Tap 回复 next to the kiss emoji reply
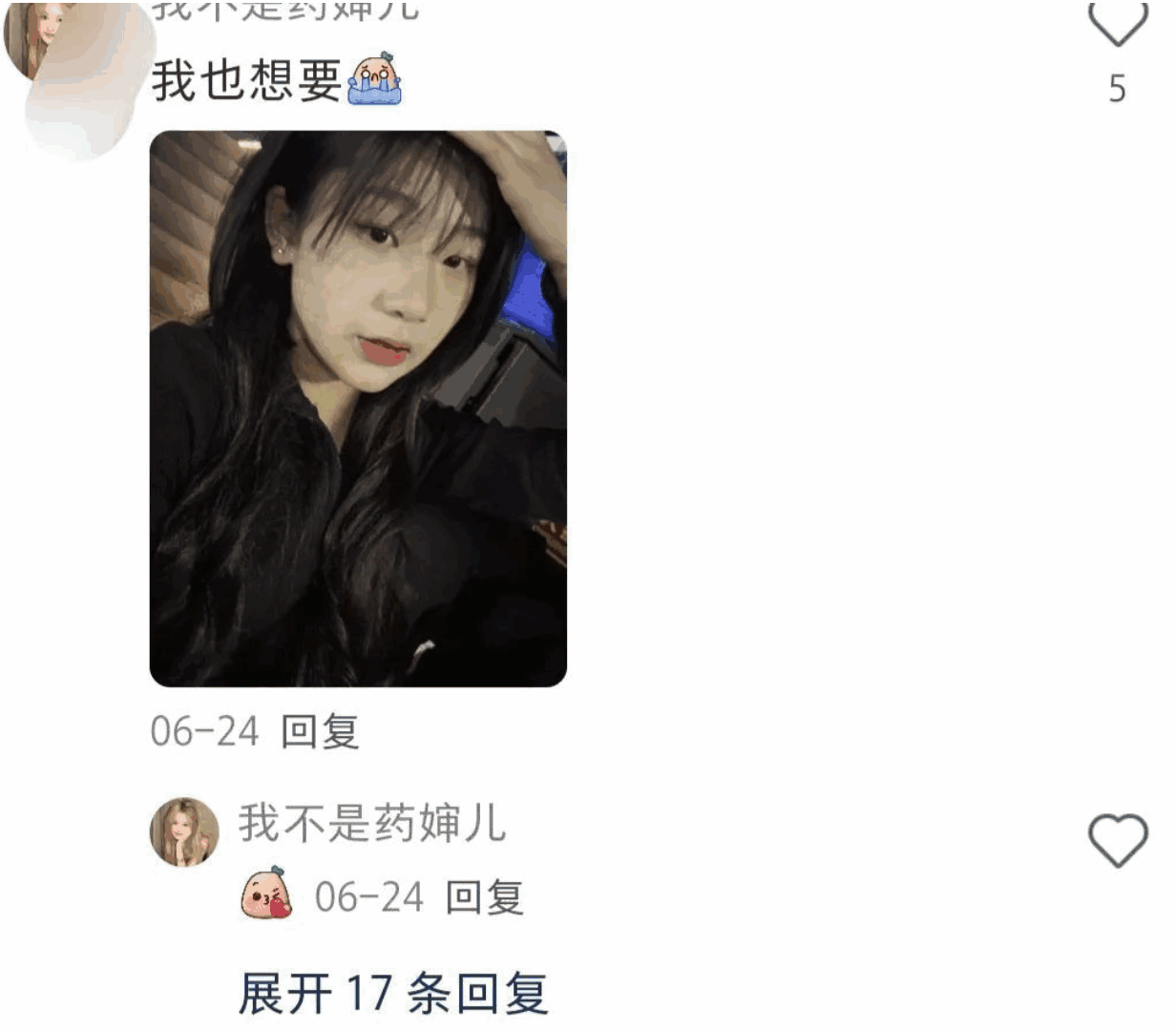The width and height of the screenshot is (1176, 1031). [484, 898]
